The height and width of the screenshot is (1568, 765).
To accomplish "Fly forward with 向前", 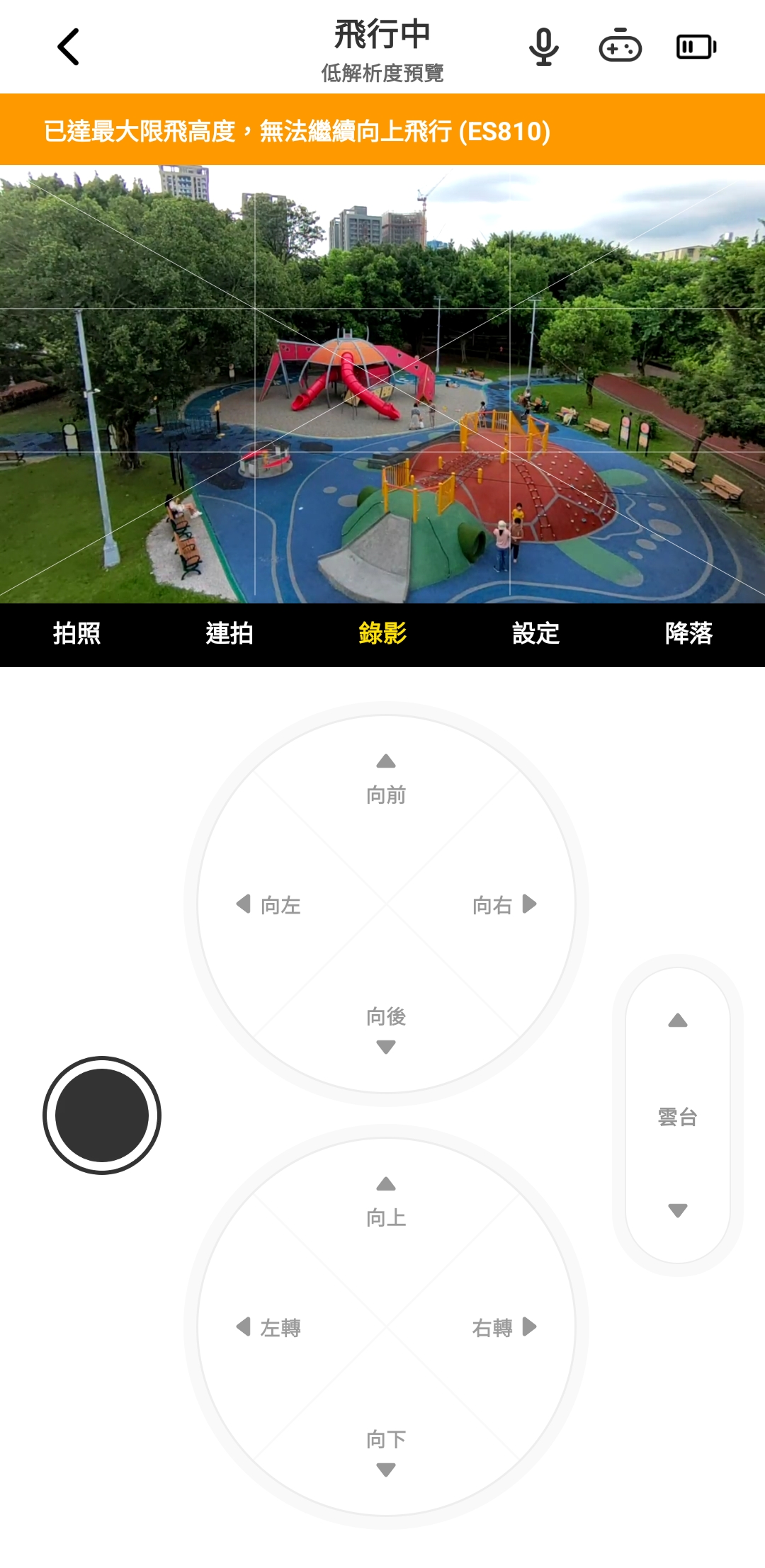I will (x=386, y=779).
